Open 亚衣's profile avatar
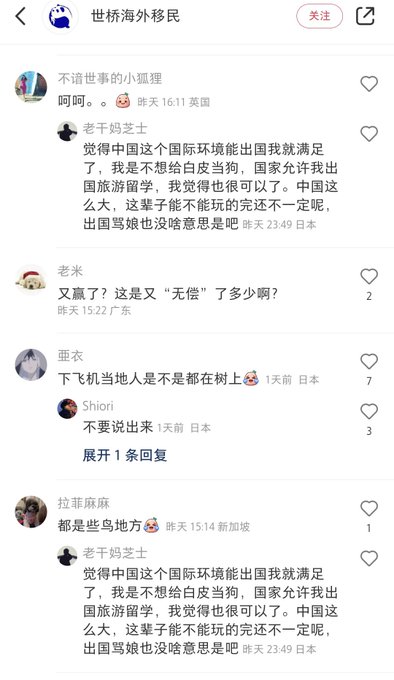The width and height of the screenshot is (394, 680). 31,364
